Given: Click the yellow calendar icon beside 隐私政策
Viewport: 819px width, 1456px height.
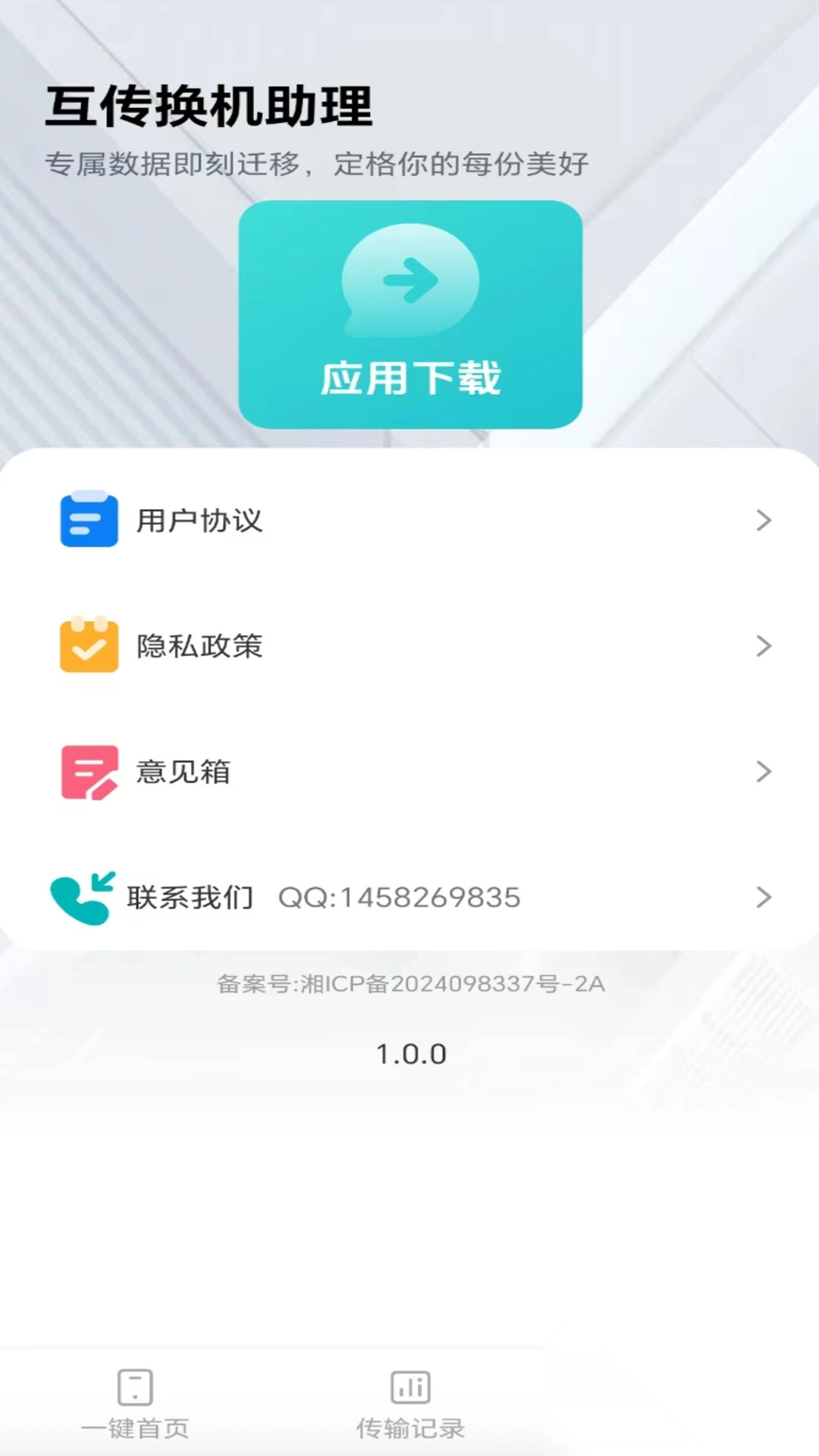Looking at the screenshot, I should coord(89,646).
